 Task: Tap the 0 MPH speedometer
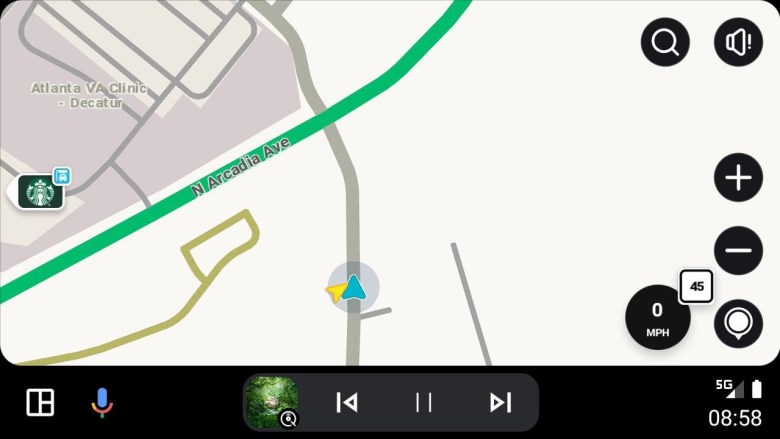point(657,318)
